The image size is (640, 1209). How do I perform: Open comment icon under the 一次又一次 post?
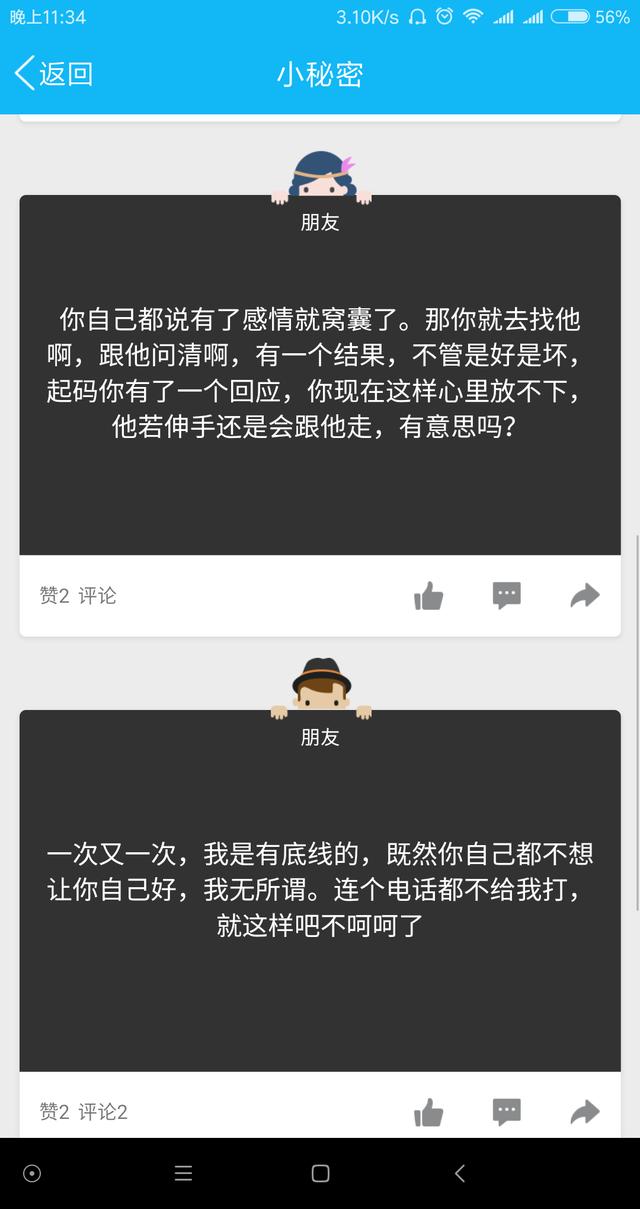[x=507, y=1112]
